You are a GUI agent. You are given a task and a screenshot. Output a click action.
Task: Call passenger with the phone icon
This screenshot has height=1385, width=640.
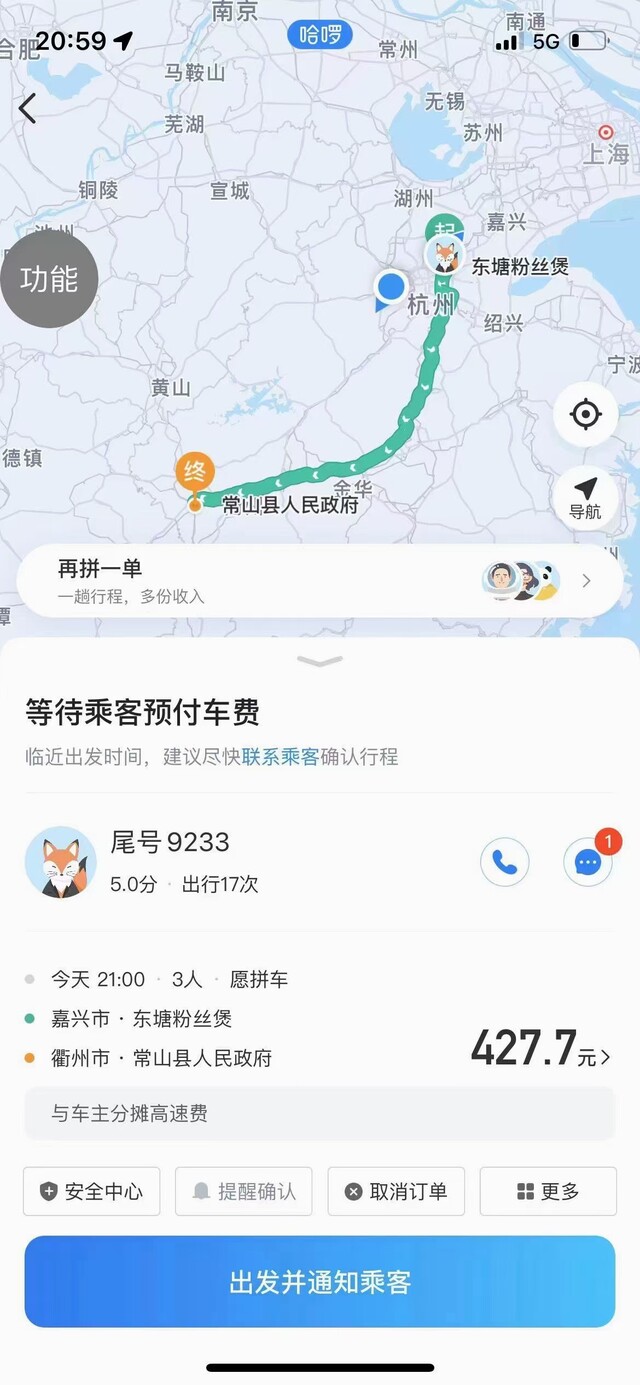point(504,862)
